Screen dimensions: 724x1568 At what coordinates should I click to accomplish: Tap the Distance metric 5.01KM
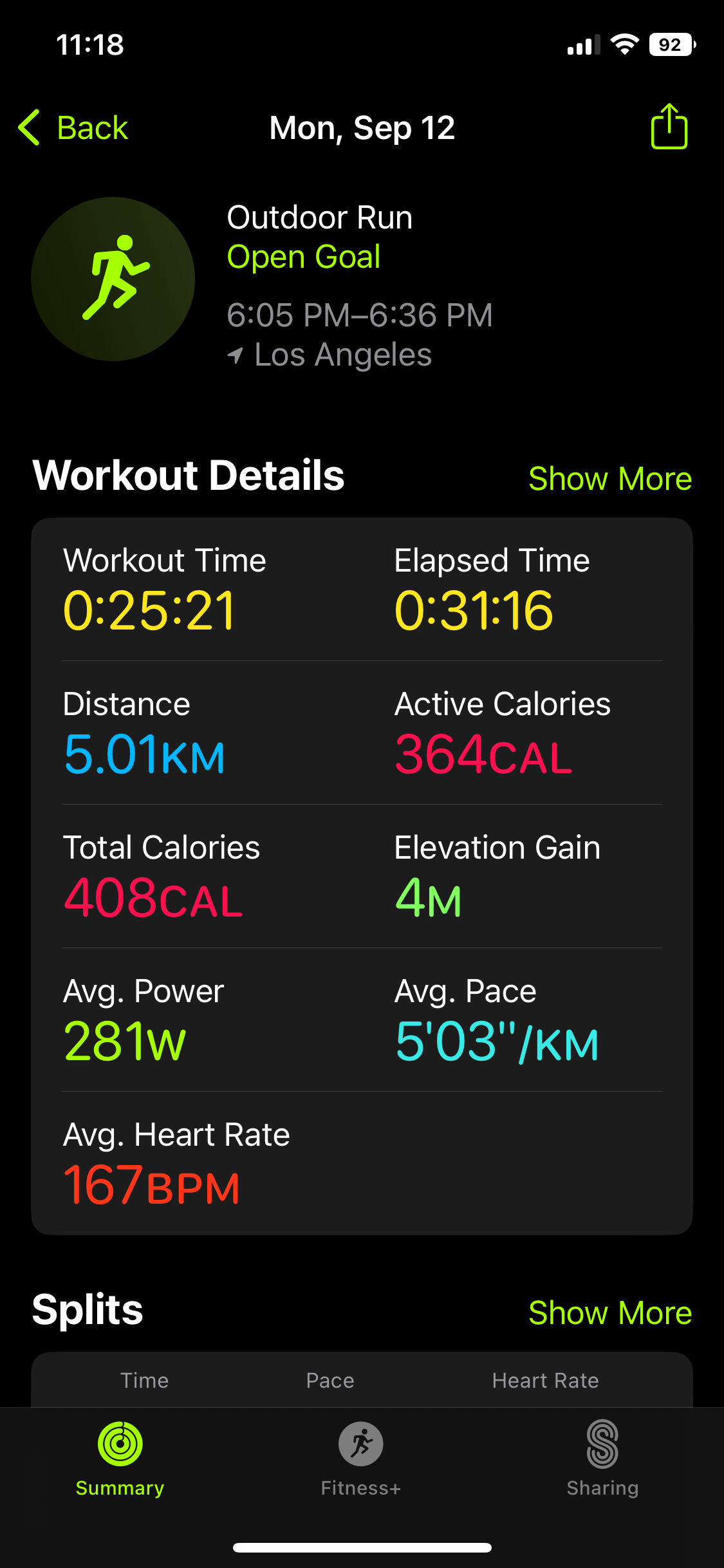click(x=145, y=753)
